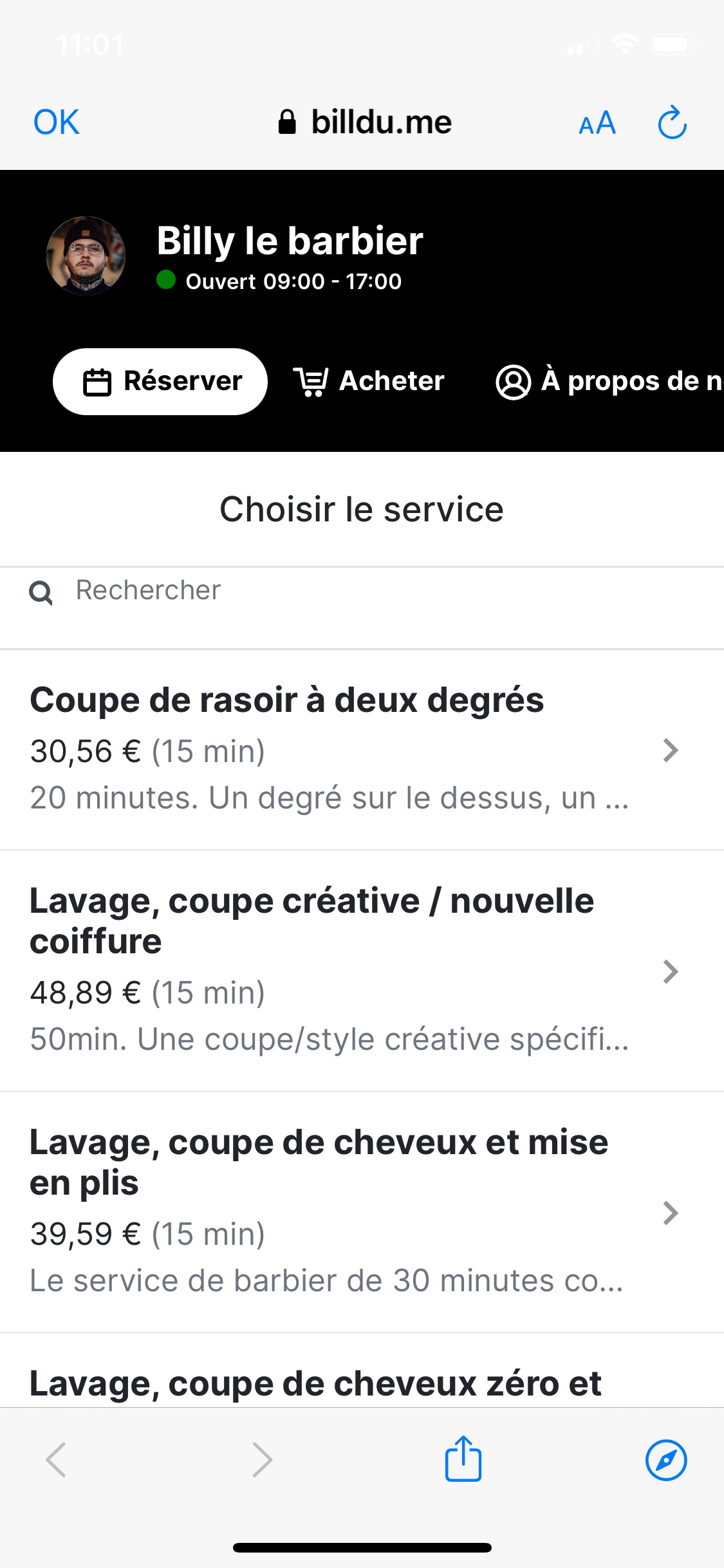Switch to the Acheter tab

pyautogui.click(x=369, y=382)
